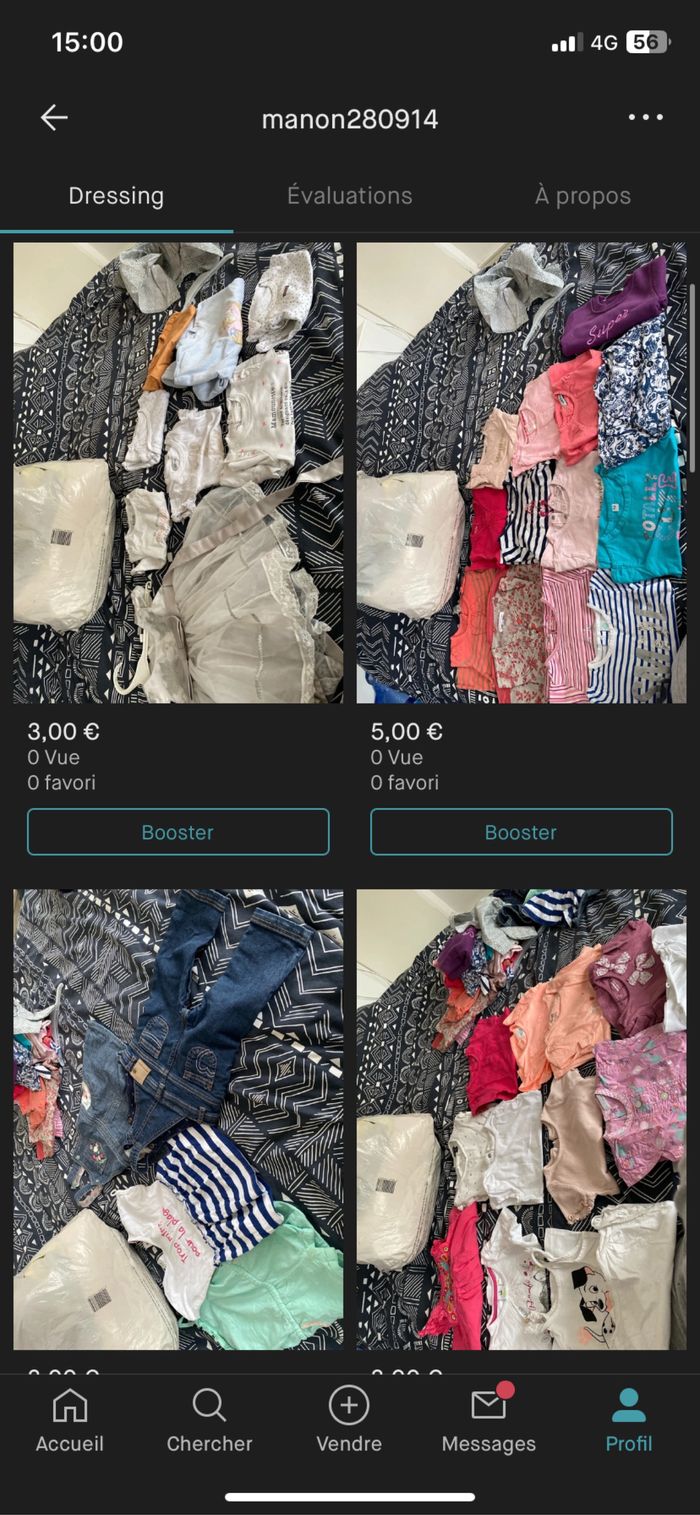
Task: Boost the 3,00 € listing
Action: coord(178,832)
